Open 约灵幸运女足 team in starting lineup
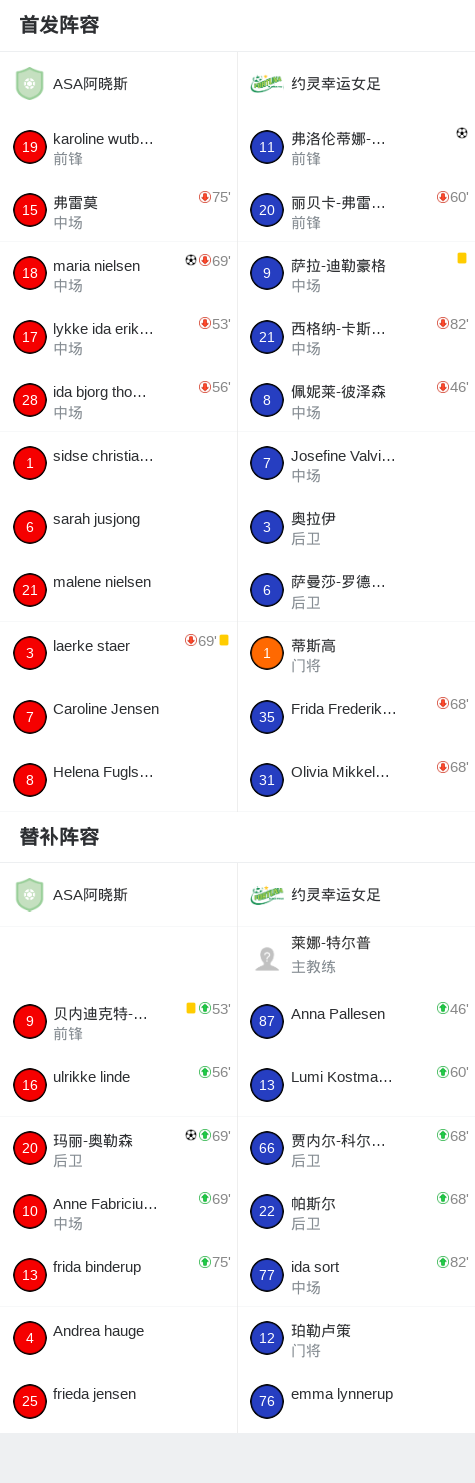Viewport: 475px width, 1483px height. (x=356, y=84)
